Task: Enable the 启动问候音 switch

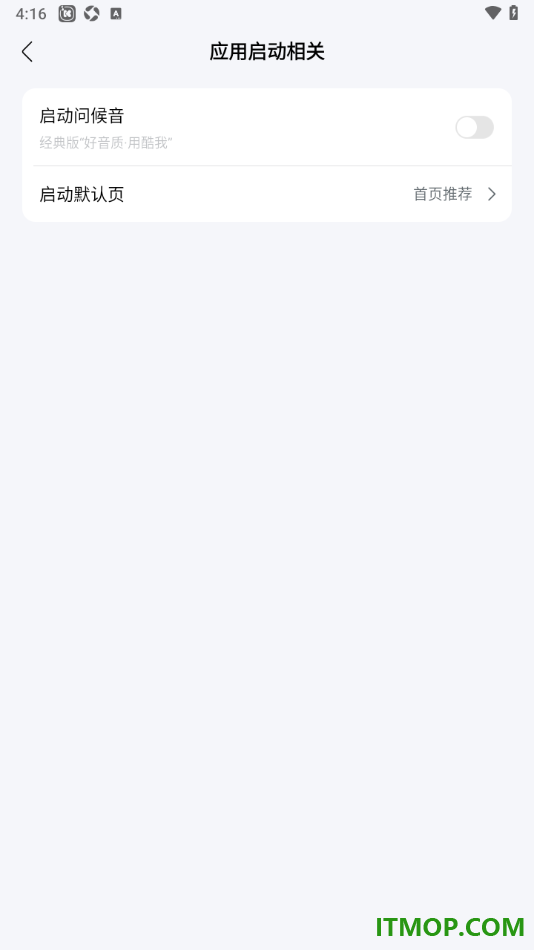Action: point(474,127)
